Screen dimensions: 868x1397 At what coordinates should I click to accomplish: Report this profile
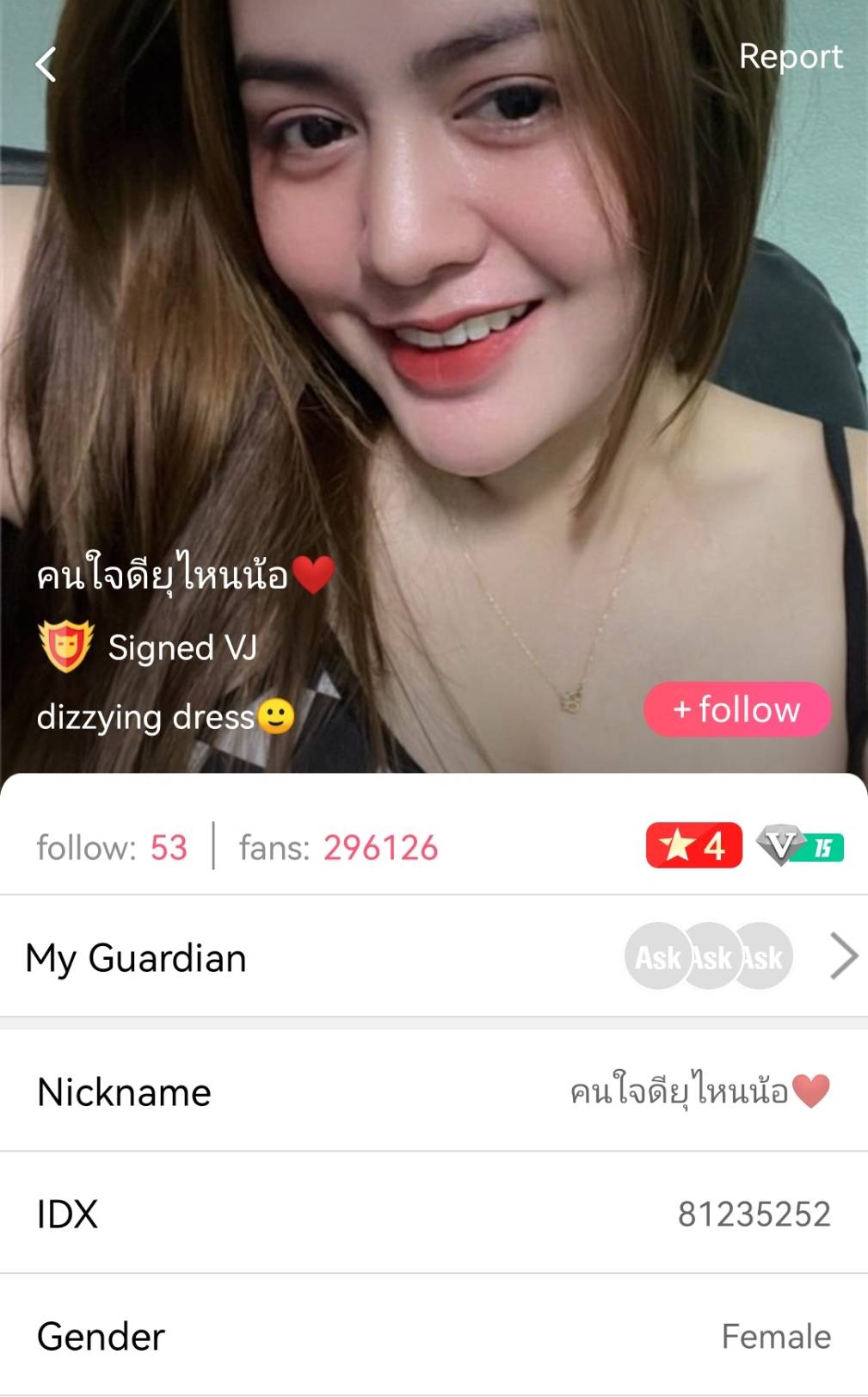click(x=790, y=57)
